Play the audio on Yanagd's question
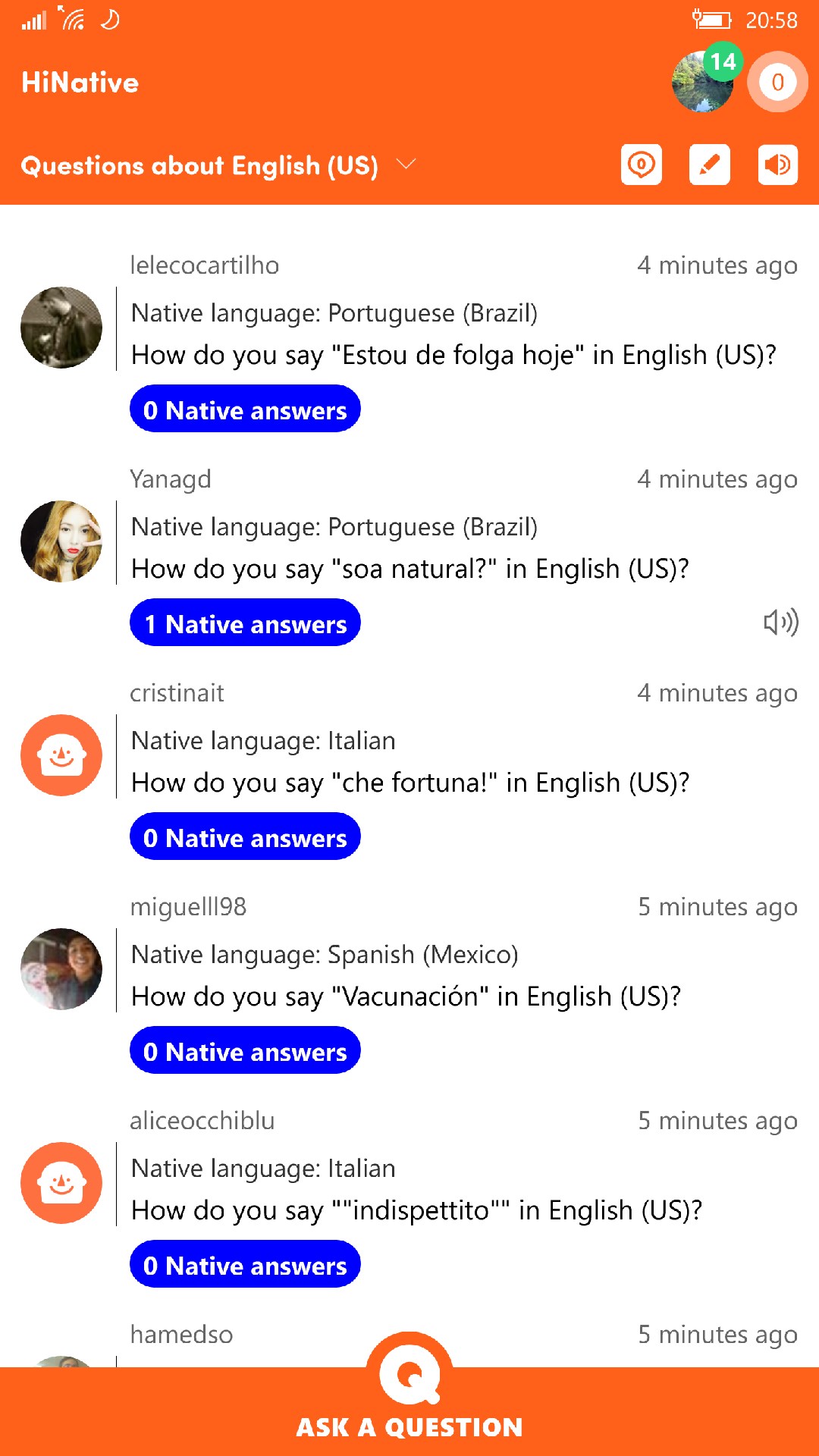 [x=780, y=623]
